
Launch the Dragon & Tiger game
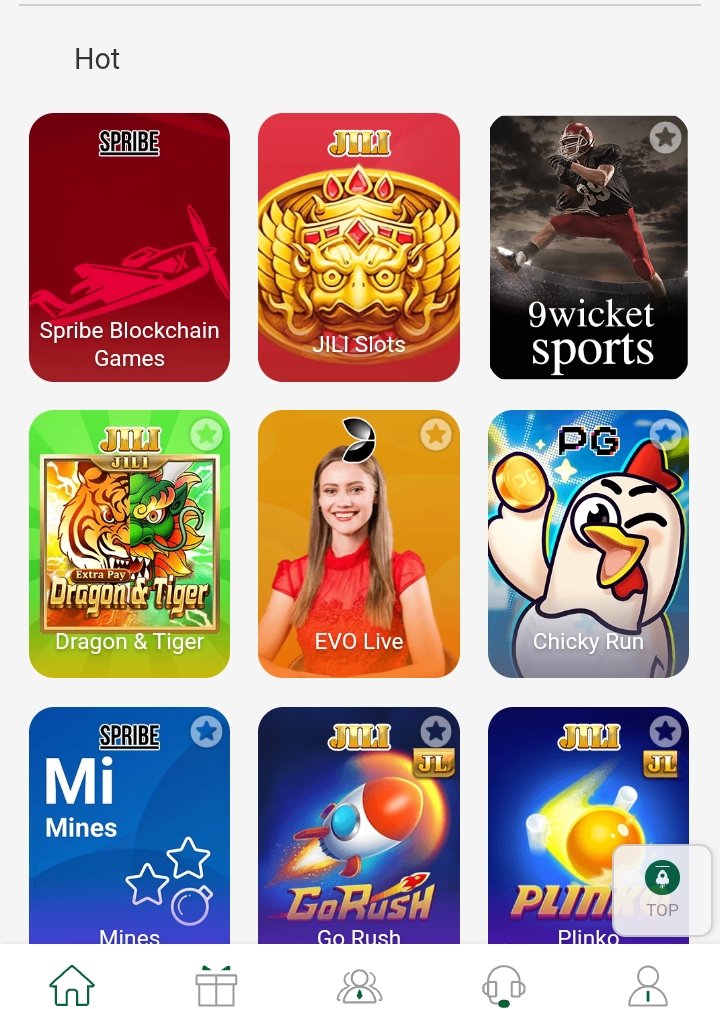click(x=129, y=545)
